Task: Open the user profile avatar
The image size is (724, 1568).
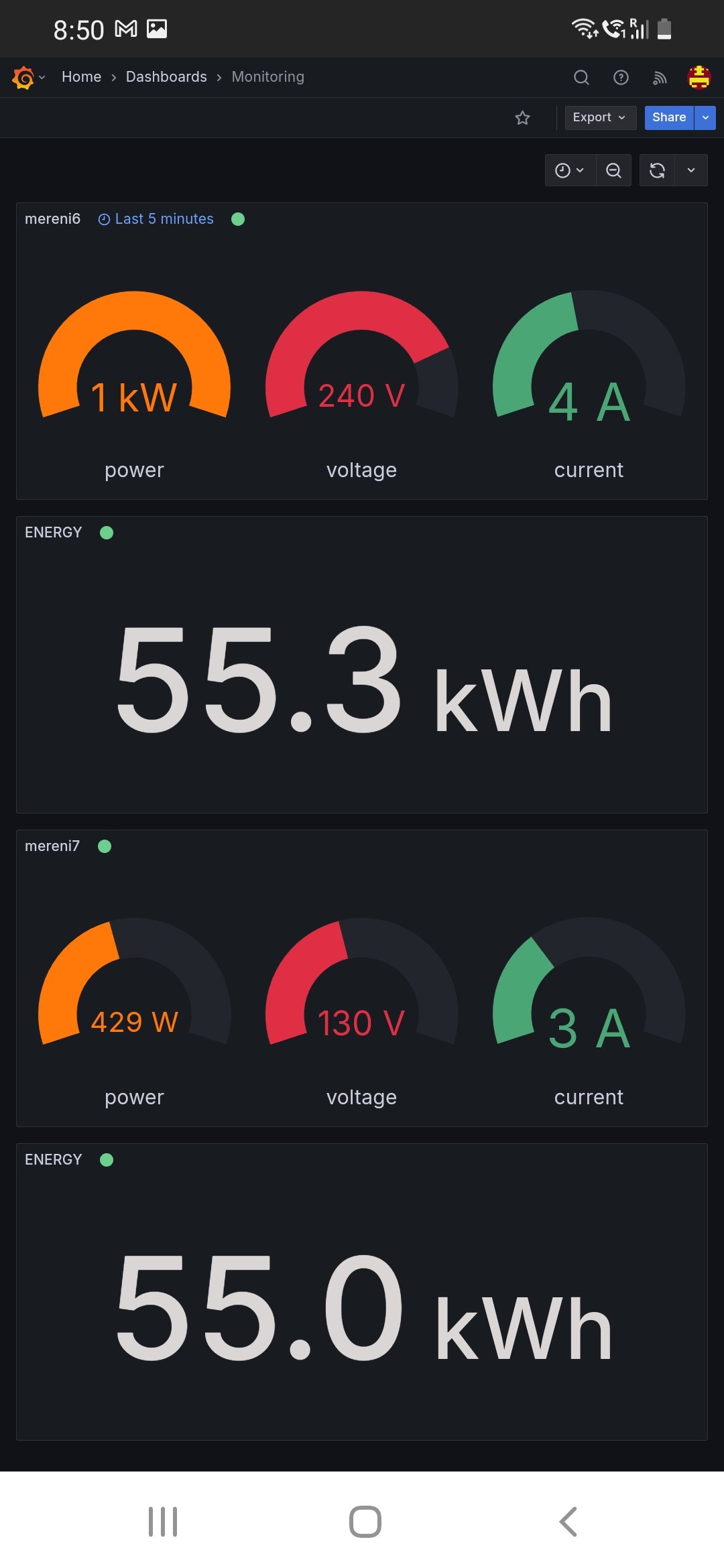Action: click(x=699, y=78)
